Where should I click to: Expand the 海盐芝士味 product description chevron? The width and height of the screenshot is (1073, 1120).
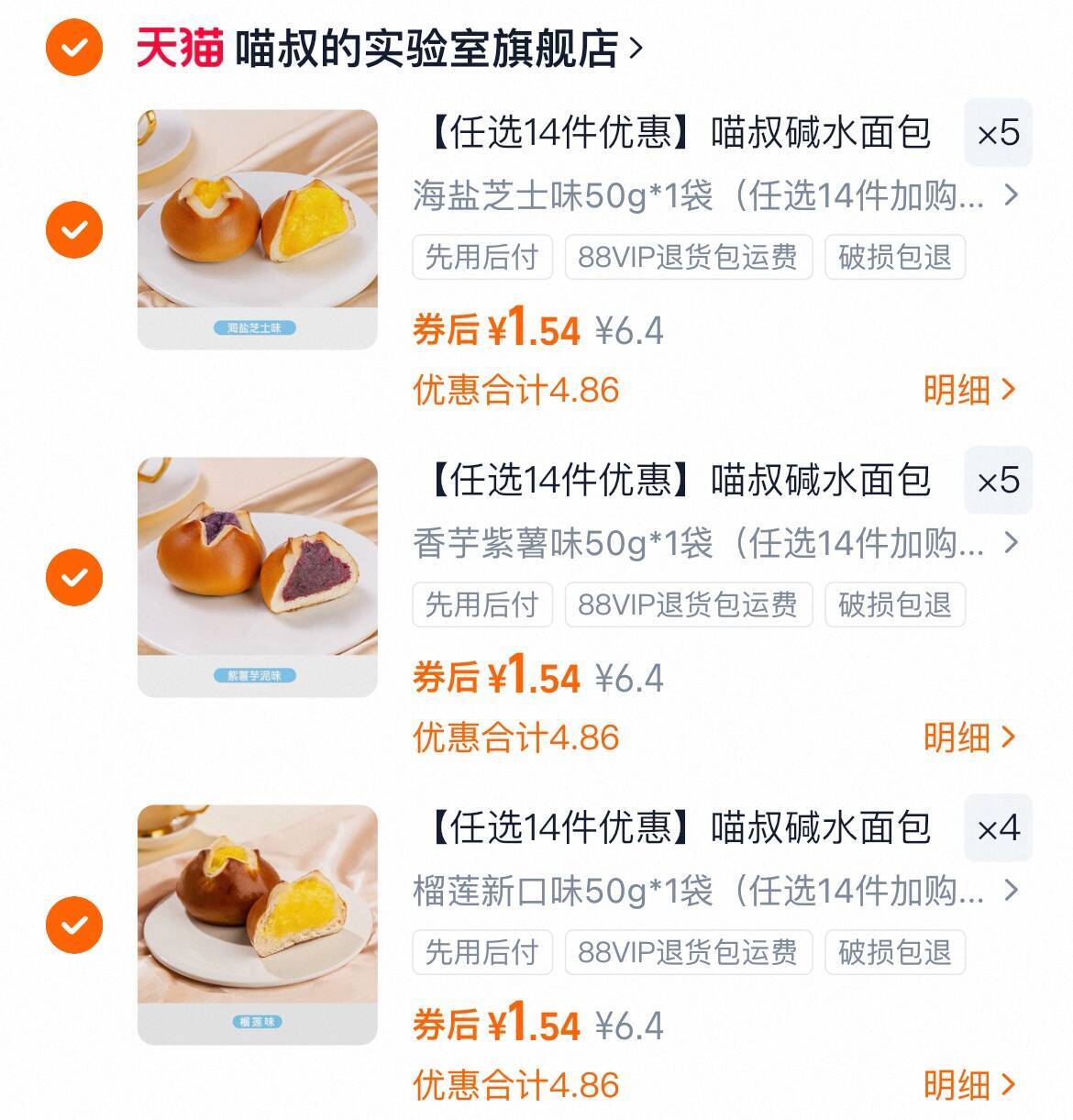coord(1012,193)
